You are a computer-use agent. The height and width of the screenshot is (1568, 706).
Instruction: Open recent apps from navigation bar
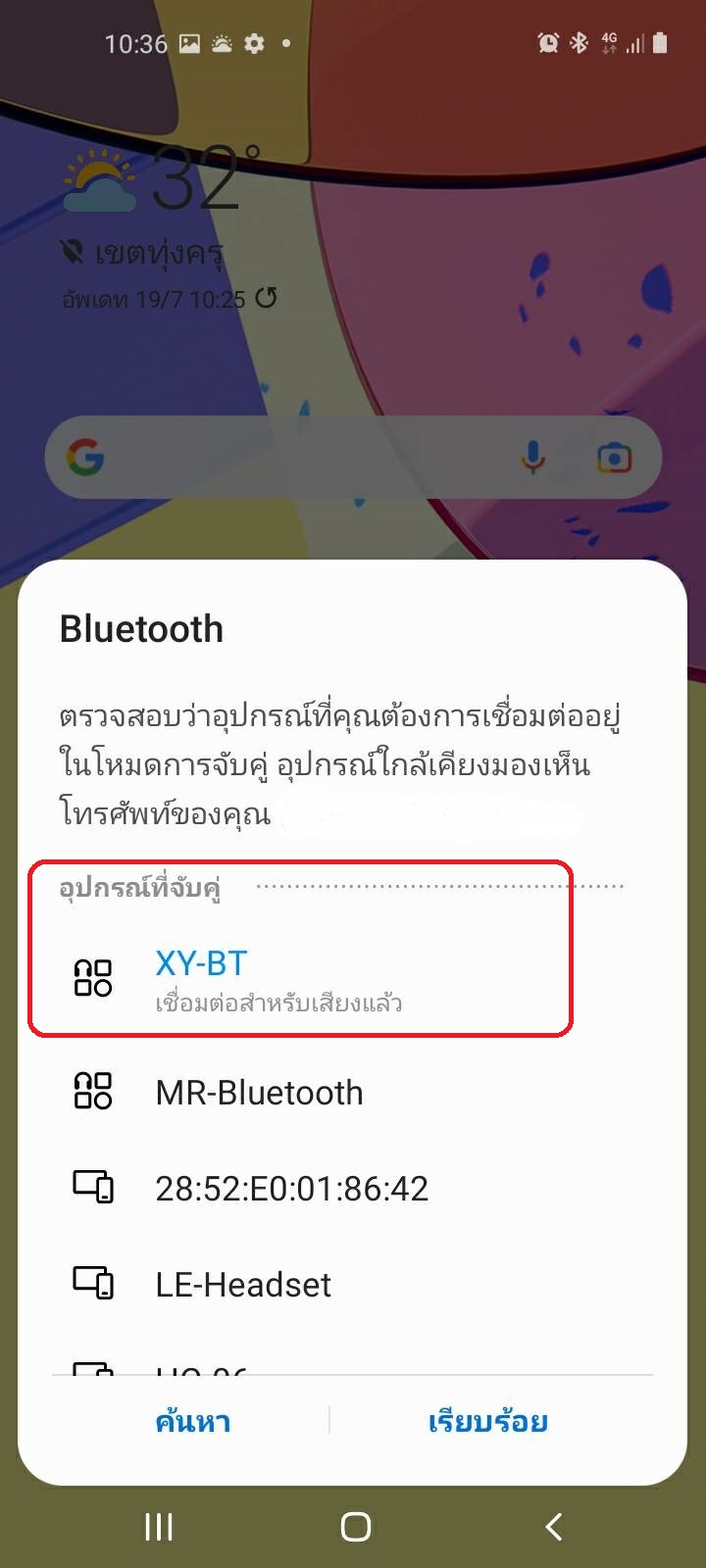159,1526
